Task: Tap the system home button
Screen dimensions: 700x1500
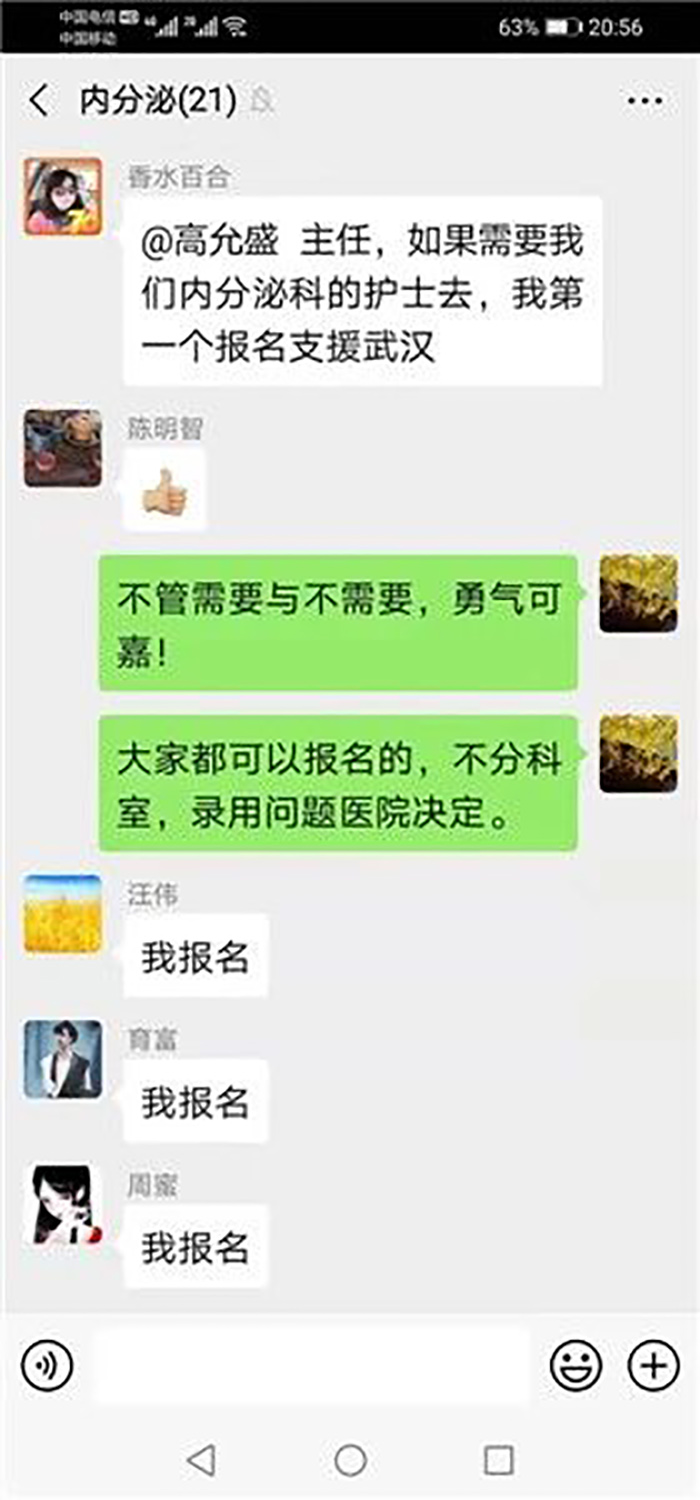Action: click(x=350, y=1460)
